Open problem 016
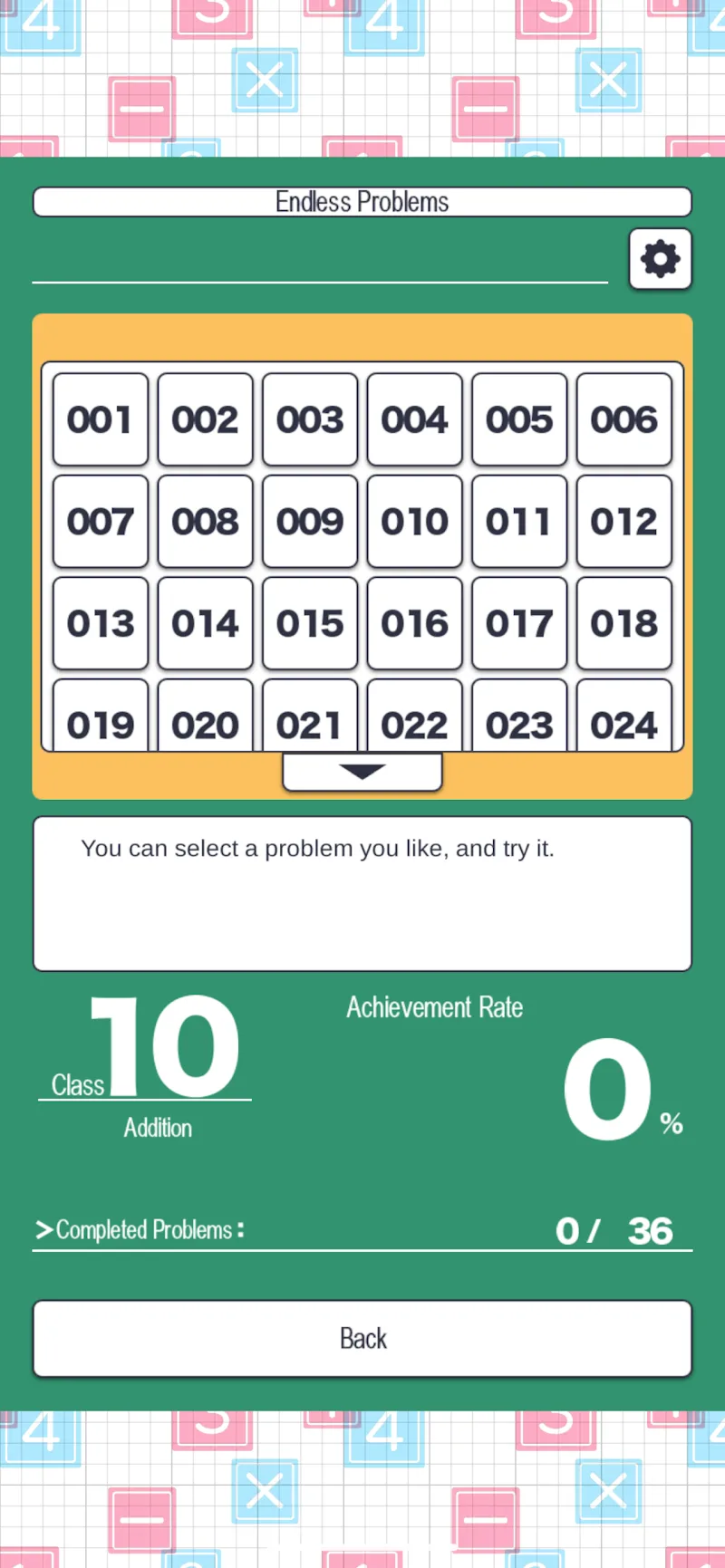Viewport: 725px width, 1568px height. (x=414, y=623)
